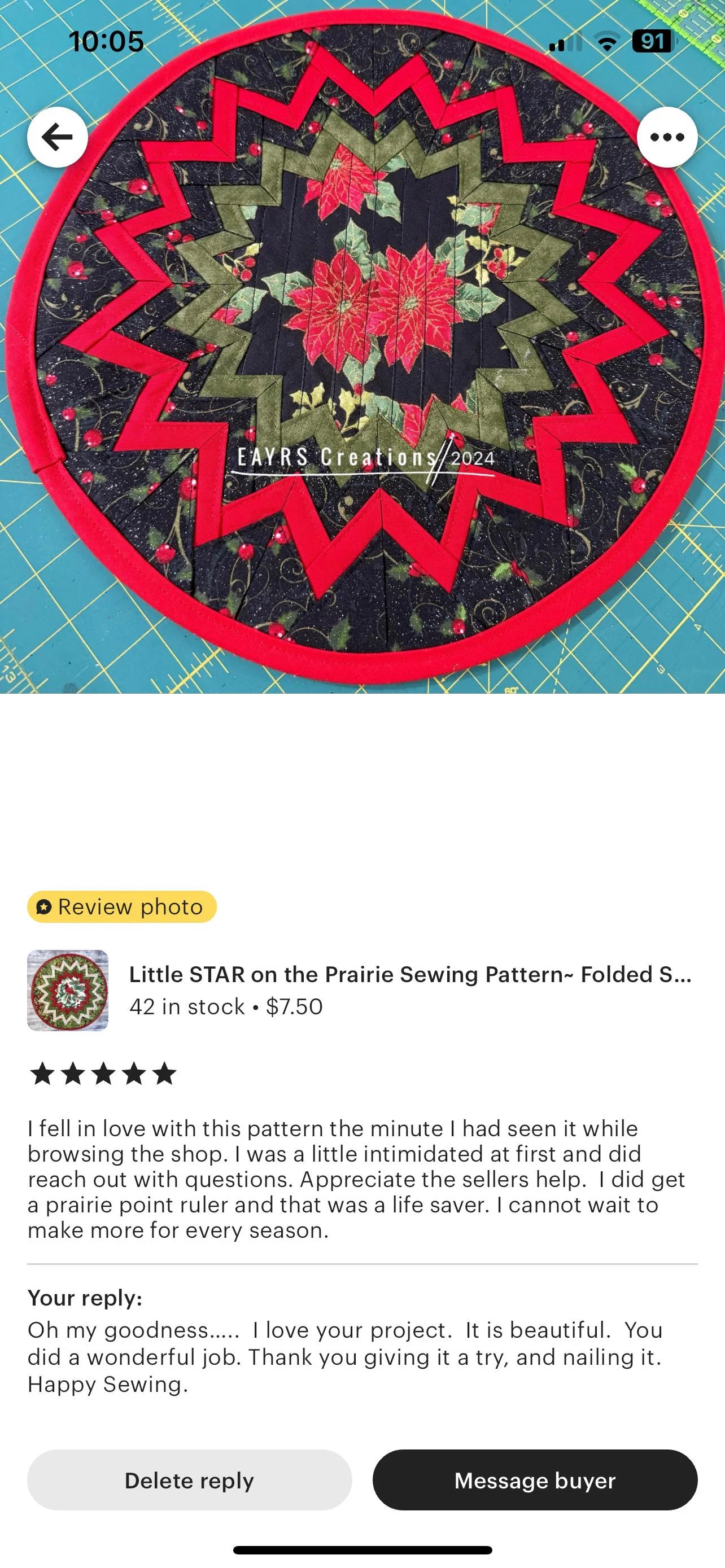The width and height of the screenshot is (725, 1568).
Task: Go back using the arrow button
Action: click(57, 137)
